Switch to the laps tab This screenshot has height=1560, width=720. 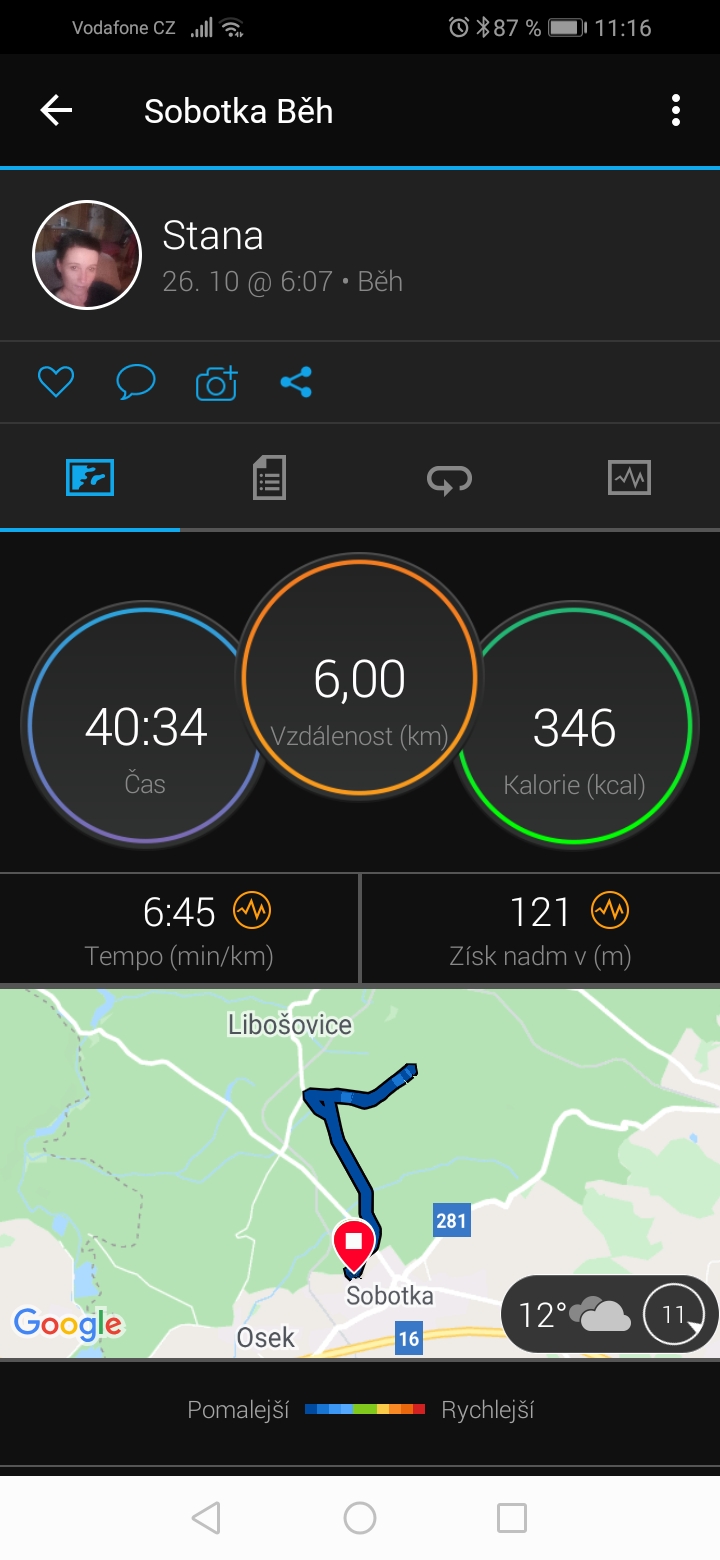pyautogui.click(x=449, y=480)
